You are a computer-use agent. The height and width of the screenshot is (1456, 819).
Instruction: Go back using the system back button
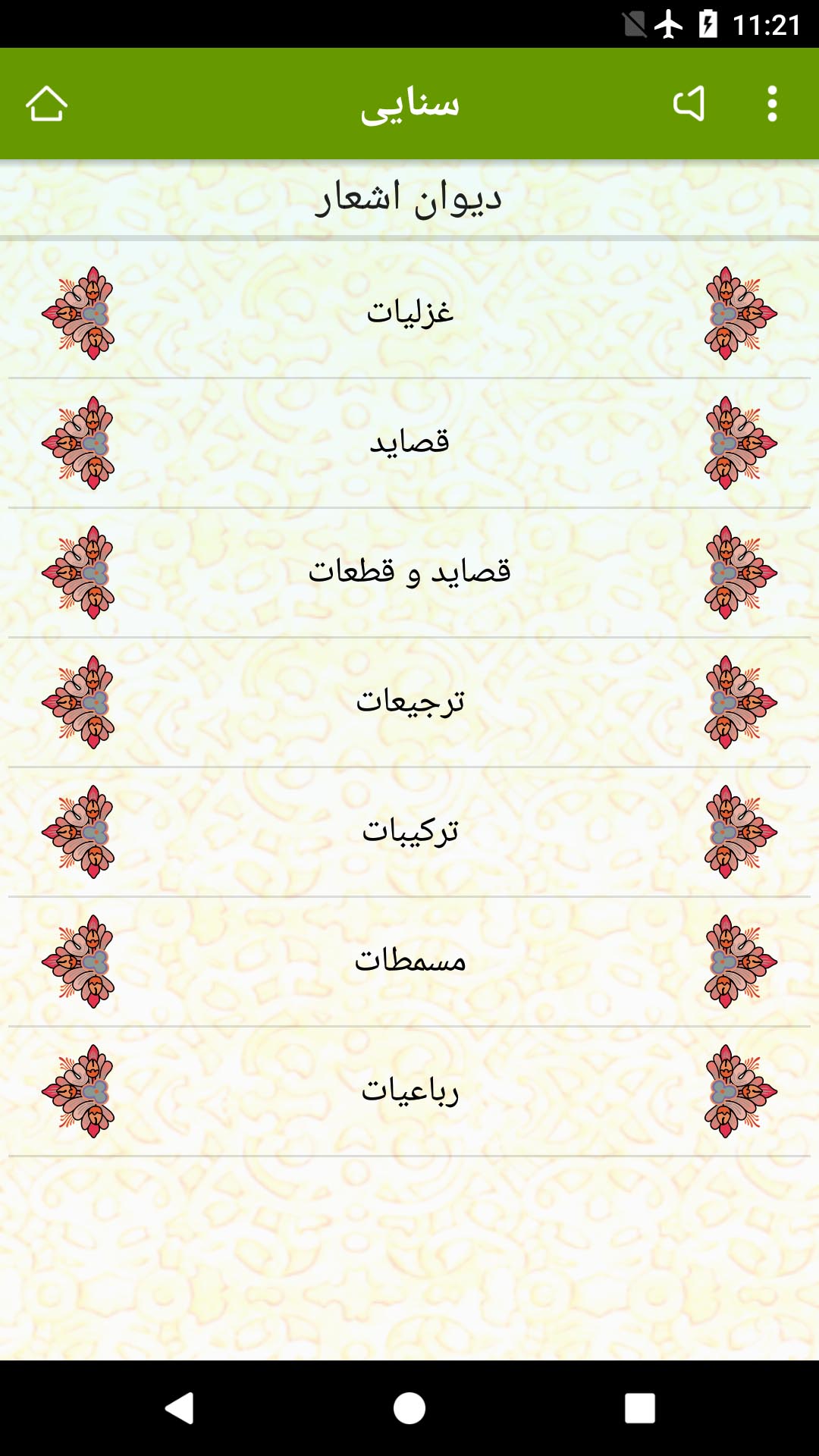pos(180,1408)
